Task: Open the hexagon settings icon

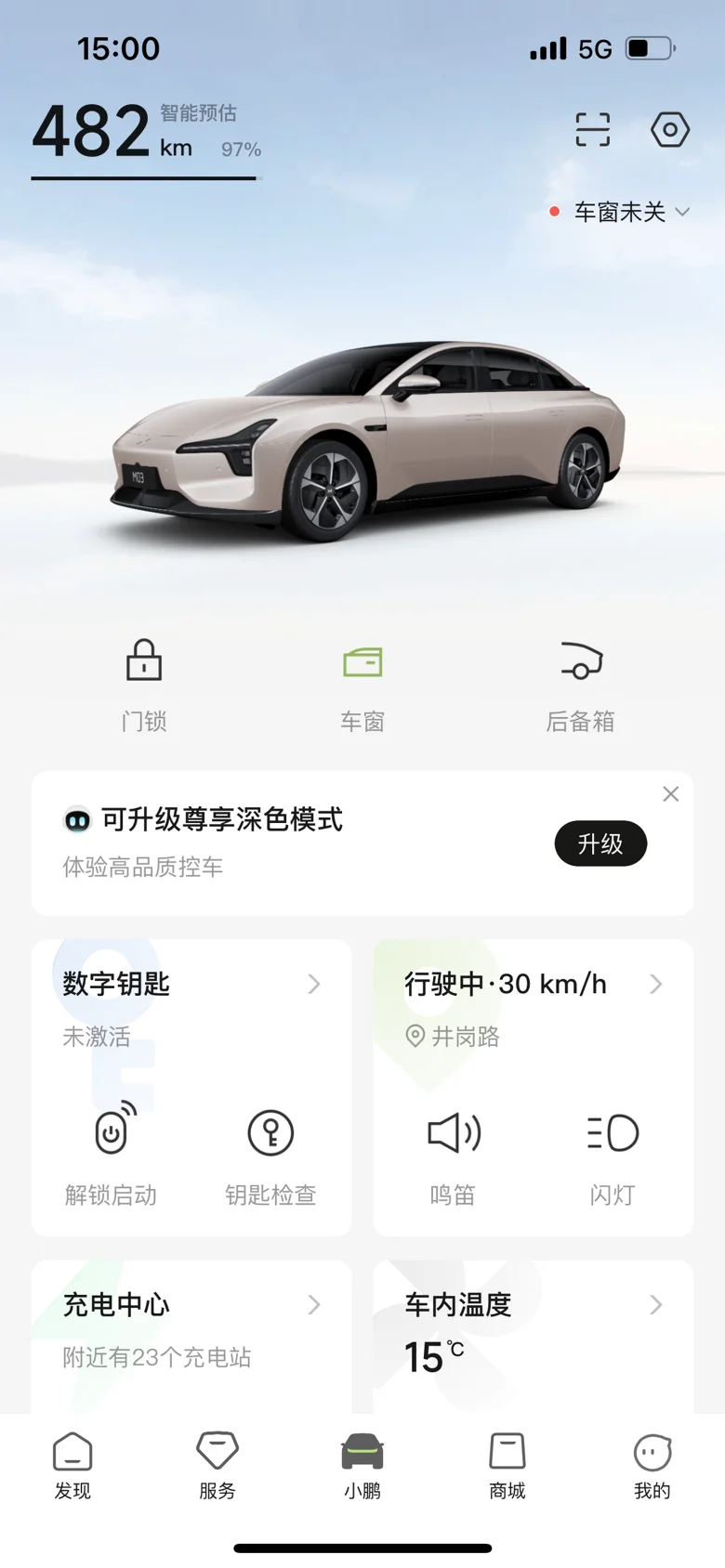Action: coord(669,130)
